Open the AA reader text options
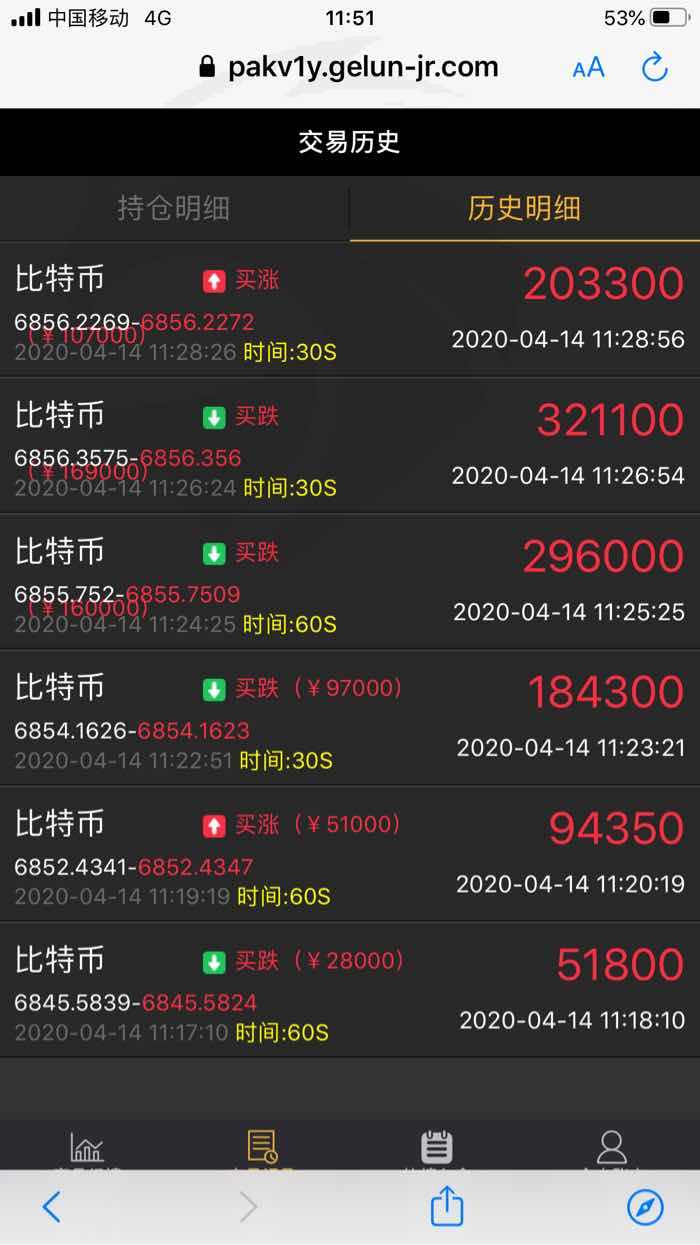This screenshot has width=700, height=1245. (x=588, y=68)
